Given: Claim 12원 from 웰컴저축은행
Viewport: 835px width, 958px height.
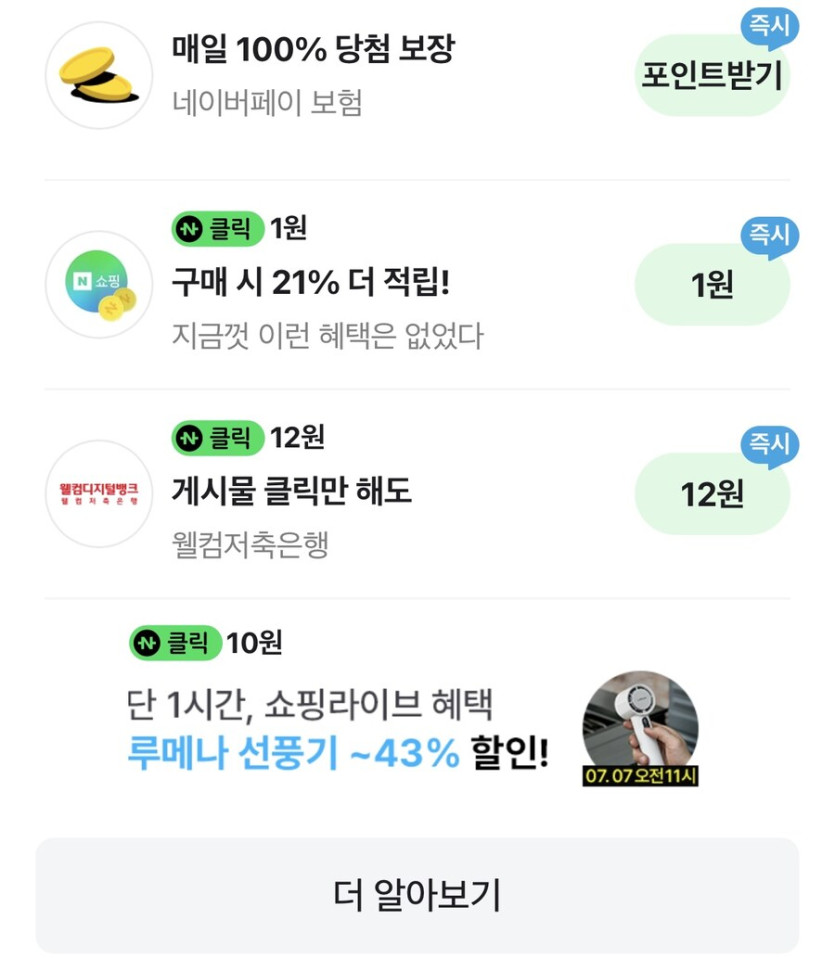Looking at the screenshot, I should (x=711, y=494).
